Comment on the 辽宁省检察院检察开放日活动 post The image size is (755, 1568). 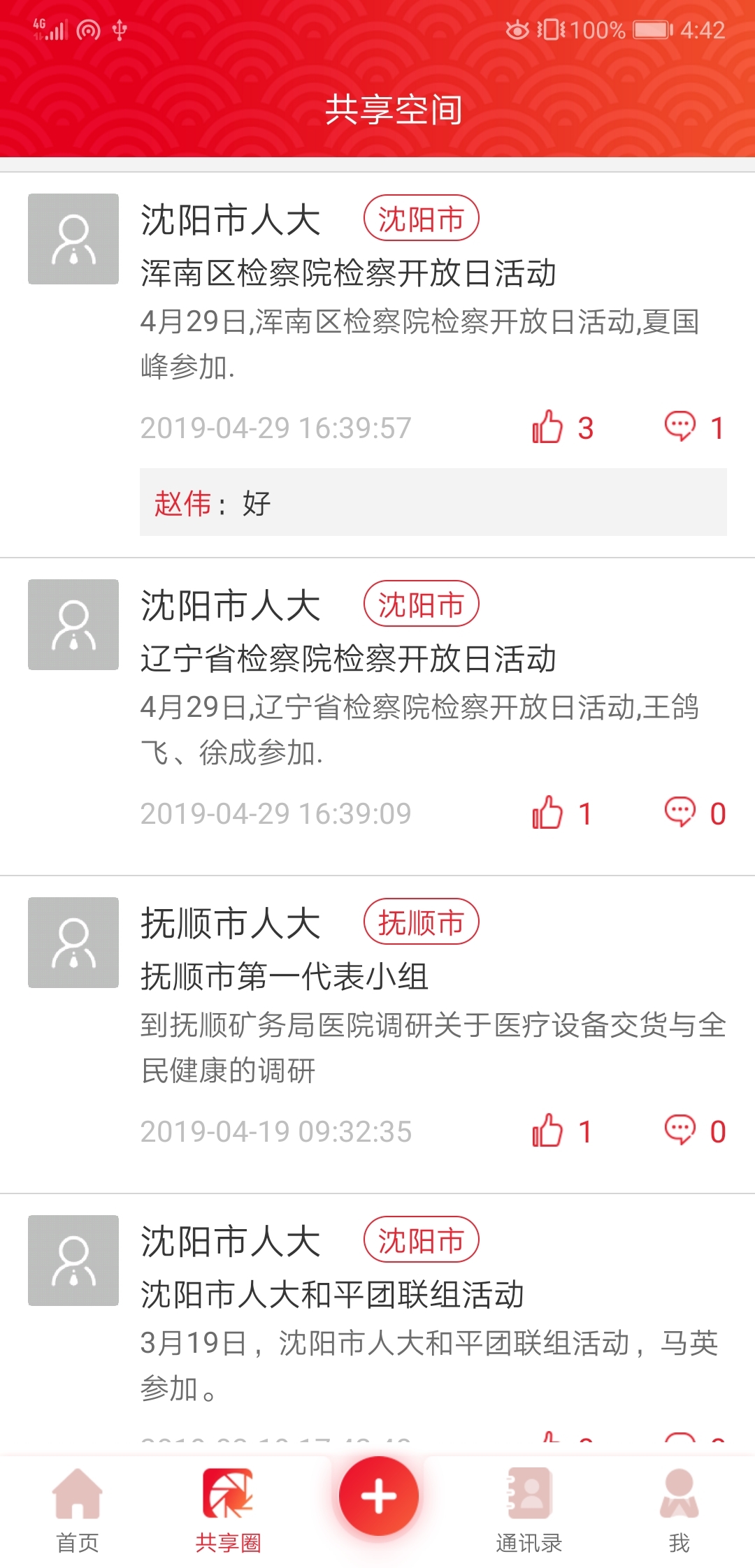point(679,813)
